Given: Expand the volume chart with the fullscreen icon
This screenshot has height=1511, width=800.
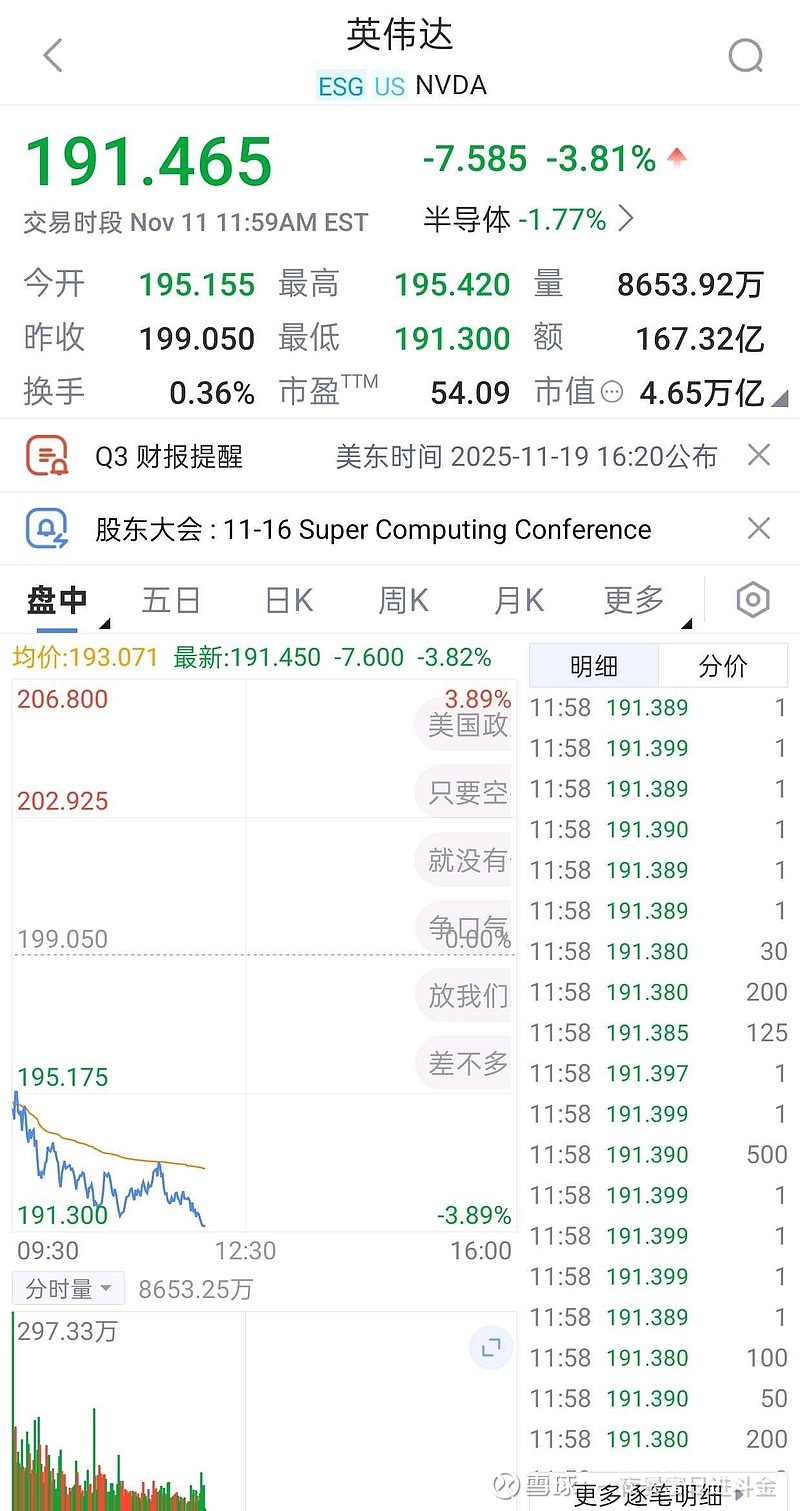Looking at the screenshot, I should (x=490, y=1347).
